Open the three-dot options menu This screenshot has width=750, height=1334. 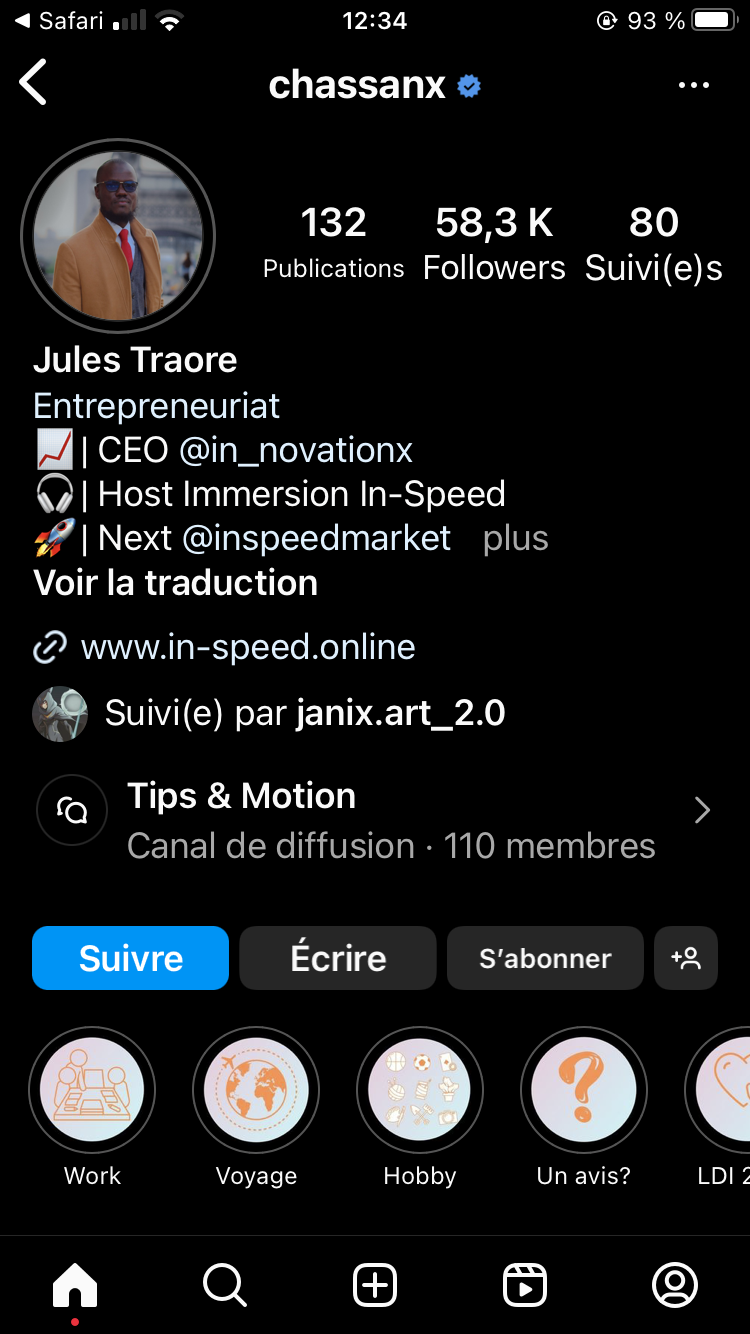point(693,86)
